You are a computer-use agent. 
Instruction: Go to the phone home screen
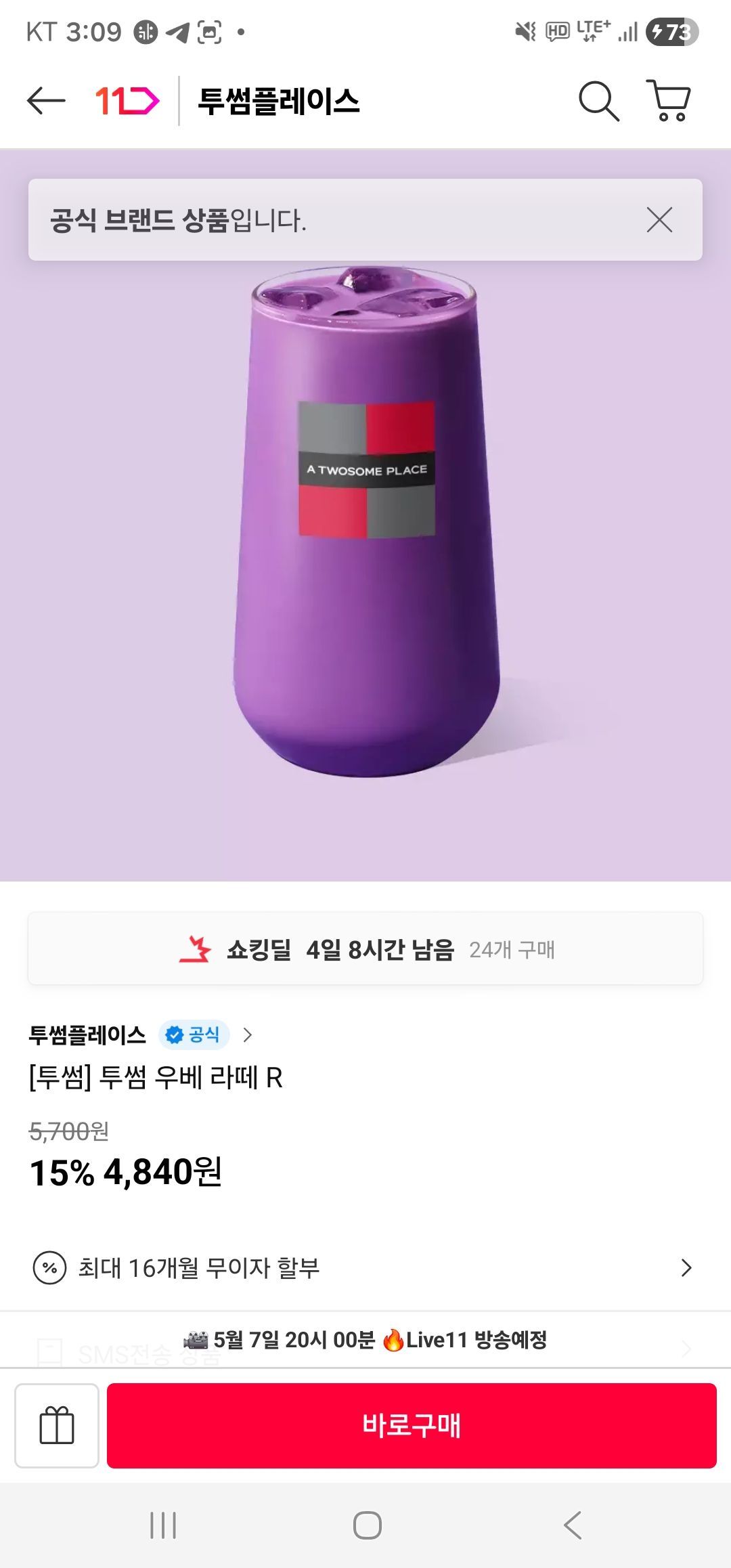coord(367,1525)
